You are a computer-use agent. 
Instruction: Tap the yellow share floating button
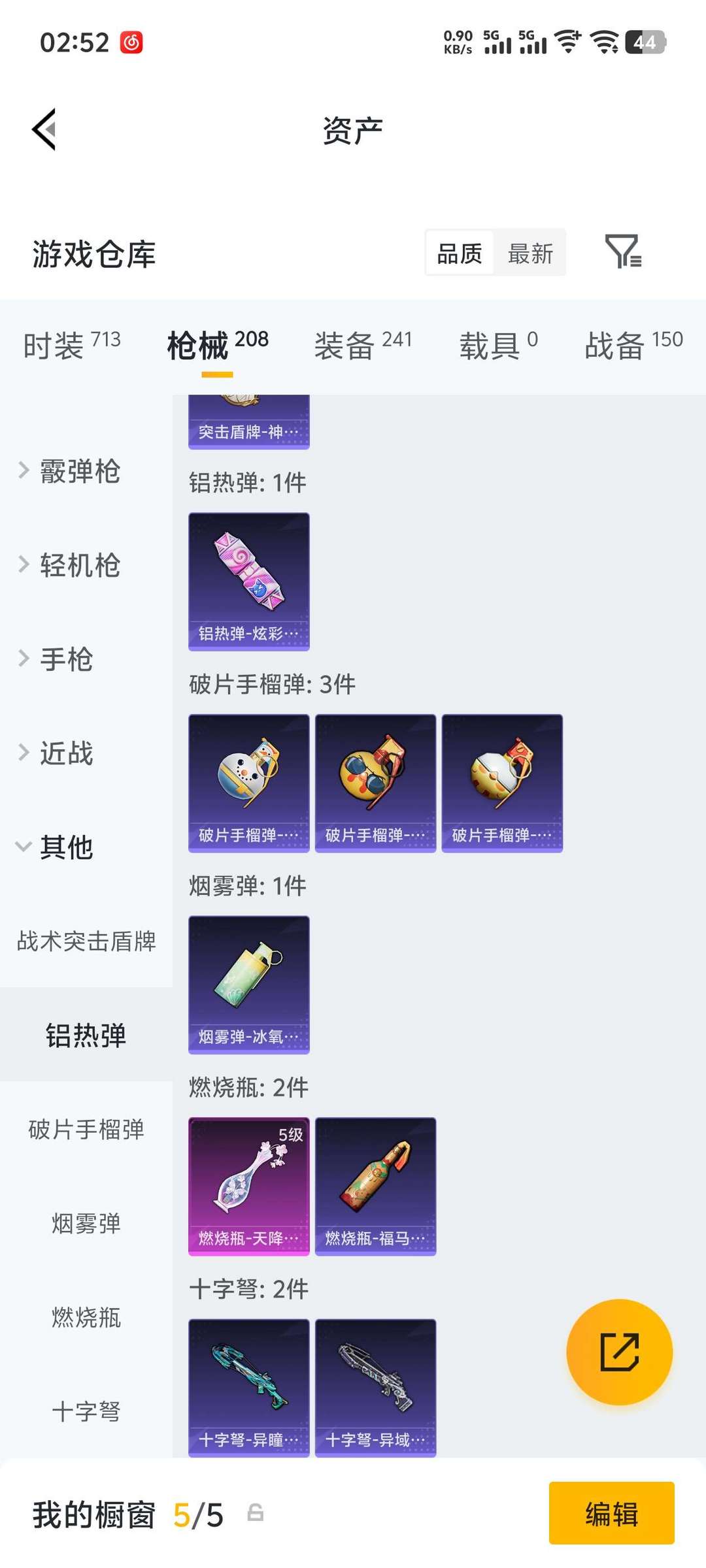[619, 1352]
